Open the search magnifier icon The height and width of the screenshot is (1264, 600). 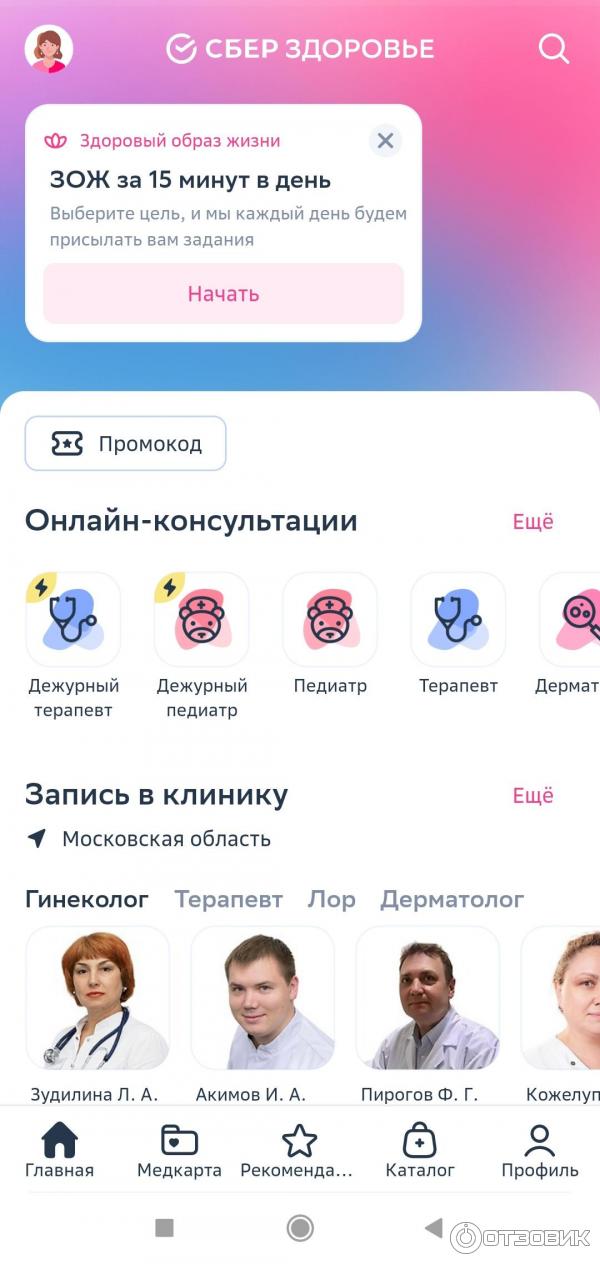[553, 48]
